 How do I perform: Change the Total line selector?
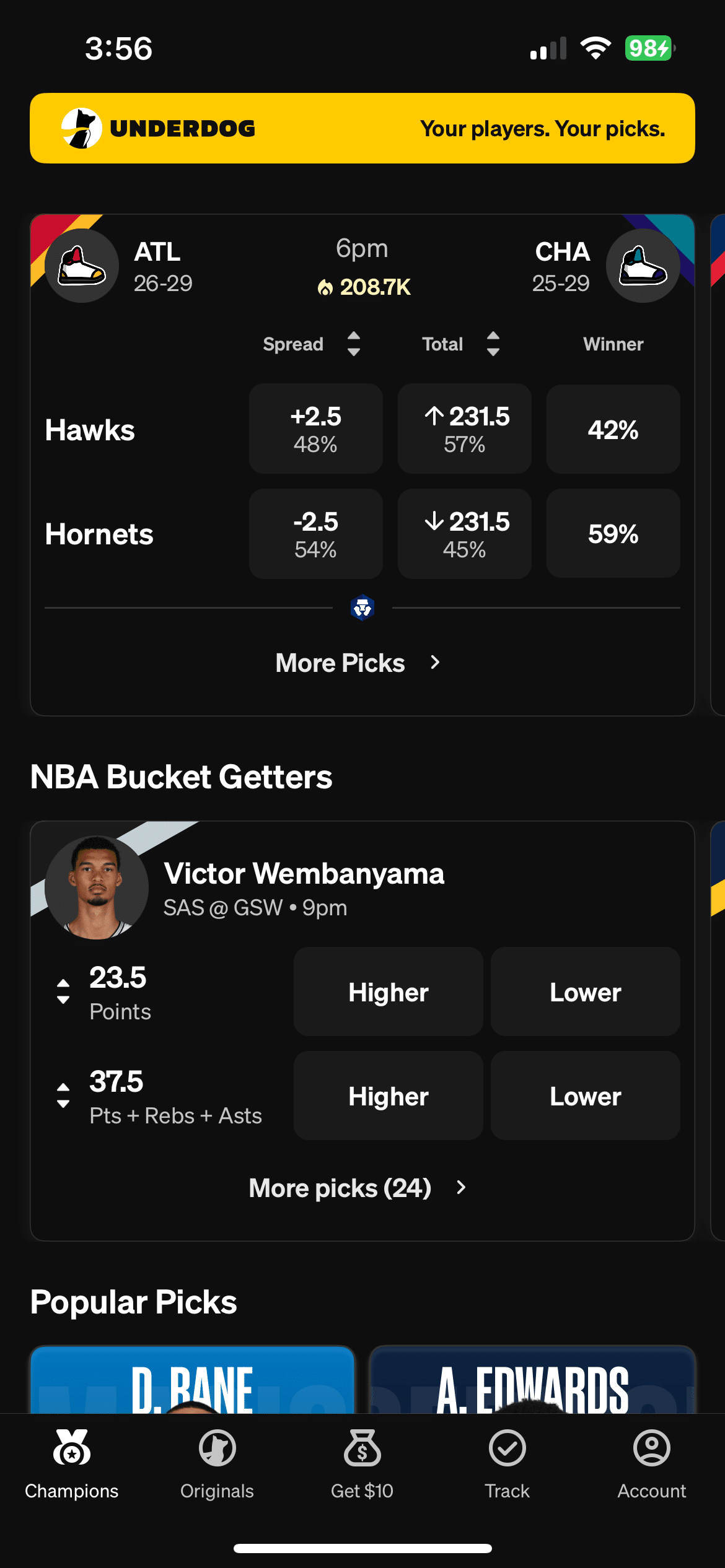click(x=493, y=344)
